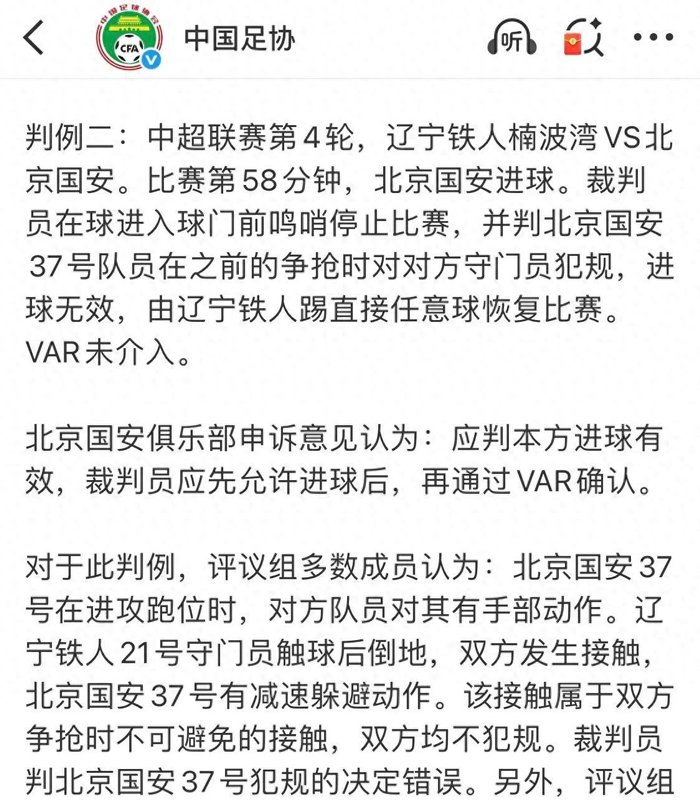Go back using the top-left arrow
Screen dimensions: 700x802
tap(34, 38)
